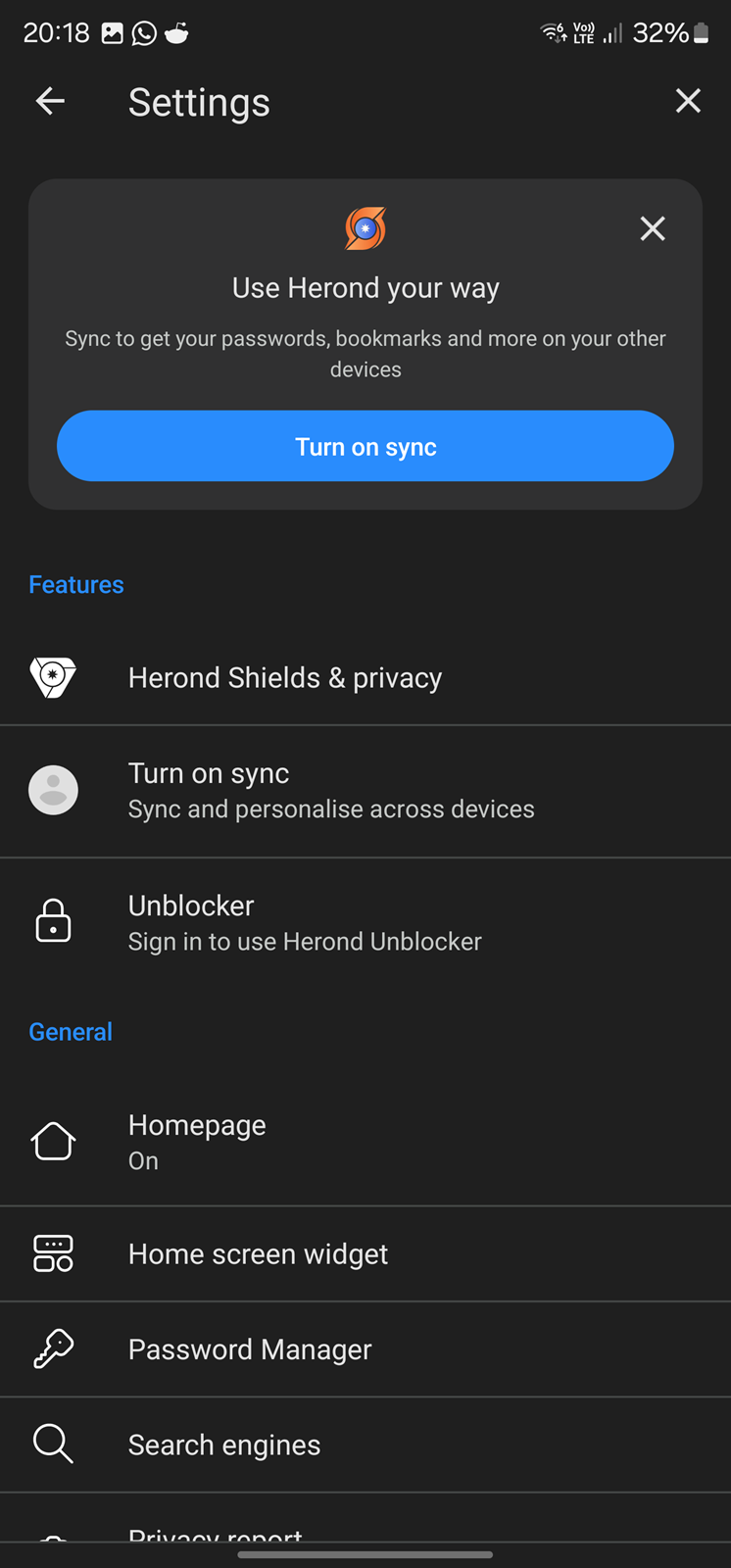Open Homepage settings
731x1568 pixels.
click(x=365, y=1142)
